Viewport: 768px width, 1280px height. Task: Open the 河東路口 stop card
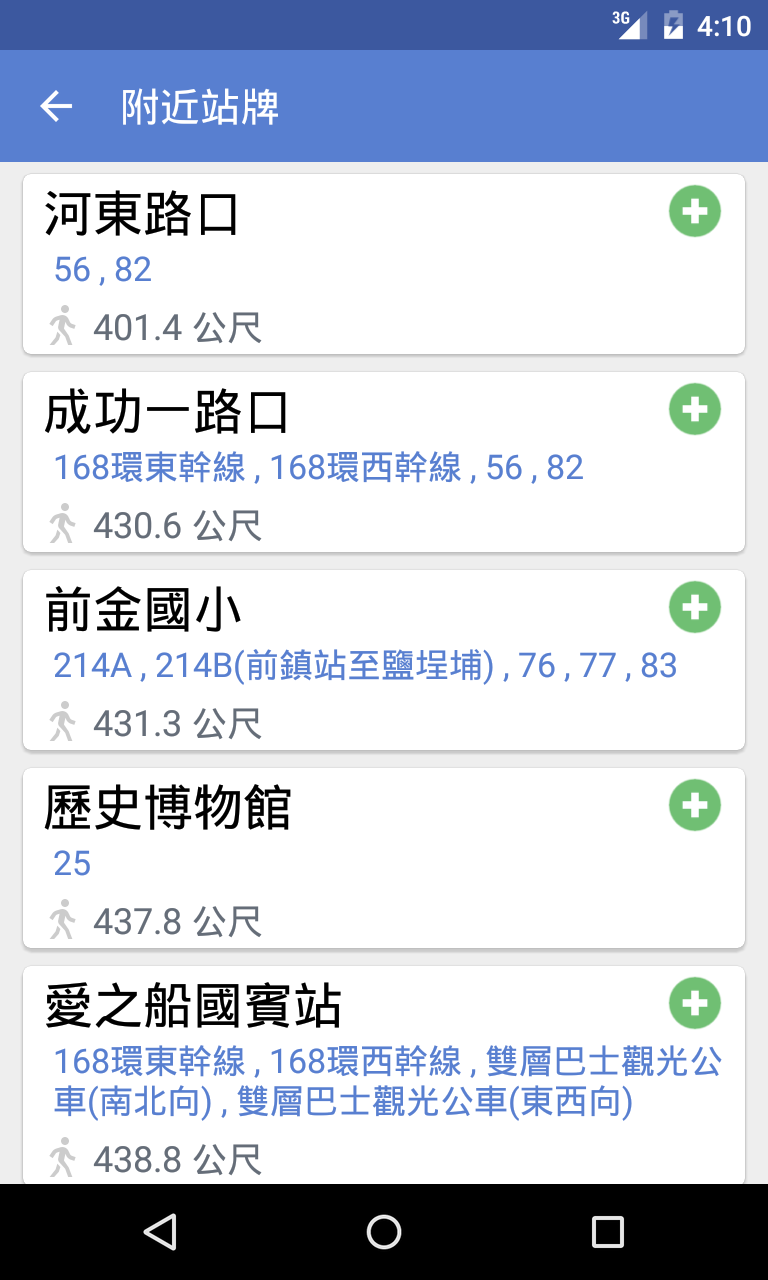pyautogui.click(x=384, y=264)
